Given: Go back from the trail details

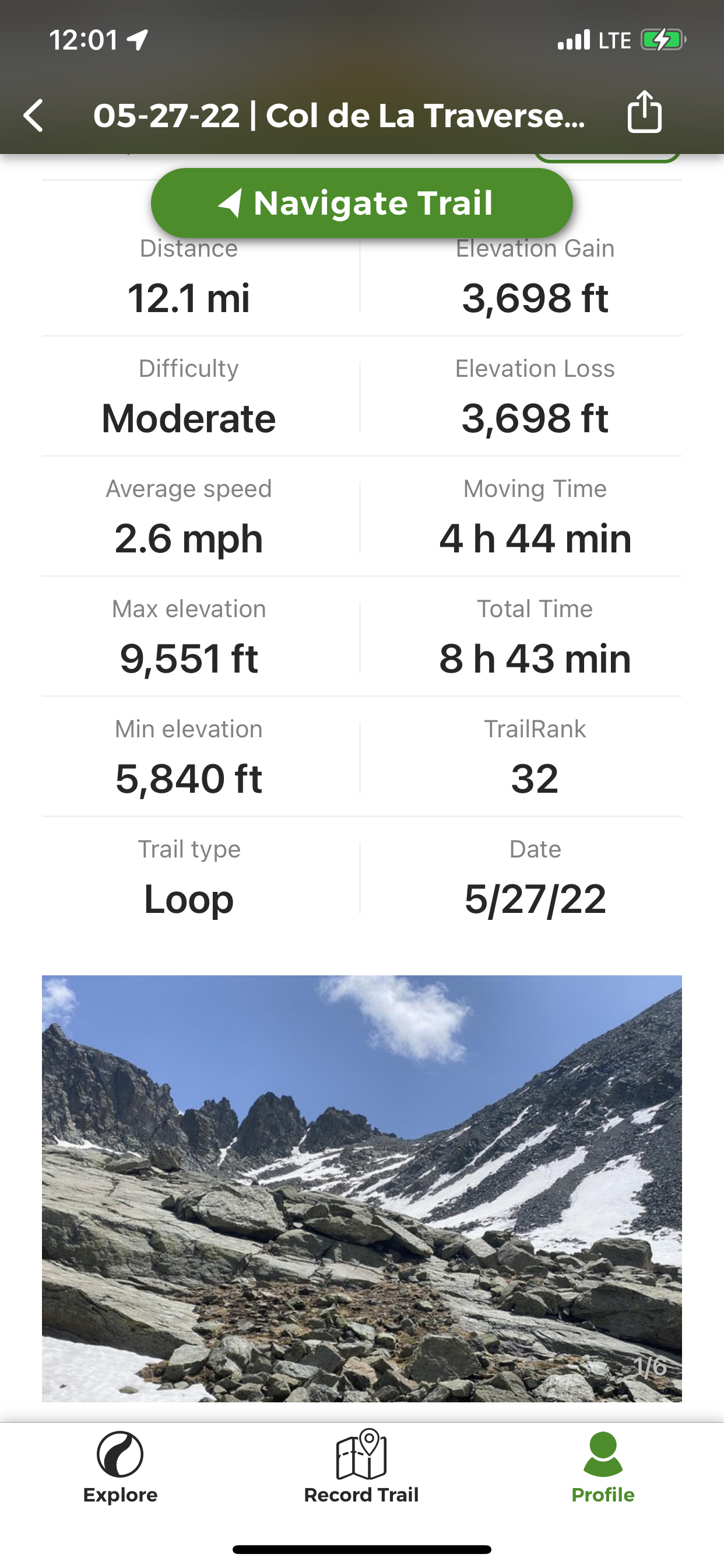Looking at the screenshot, I should point(34,115).
